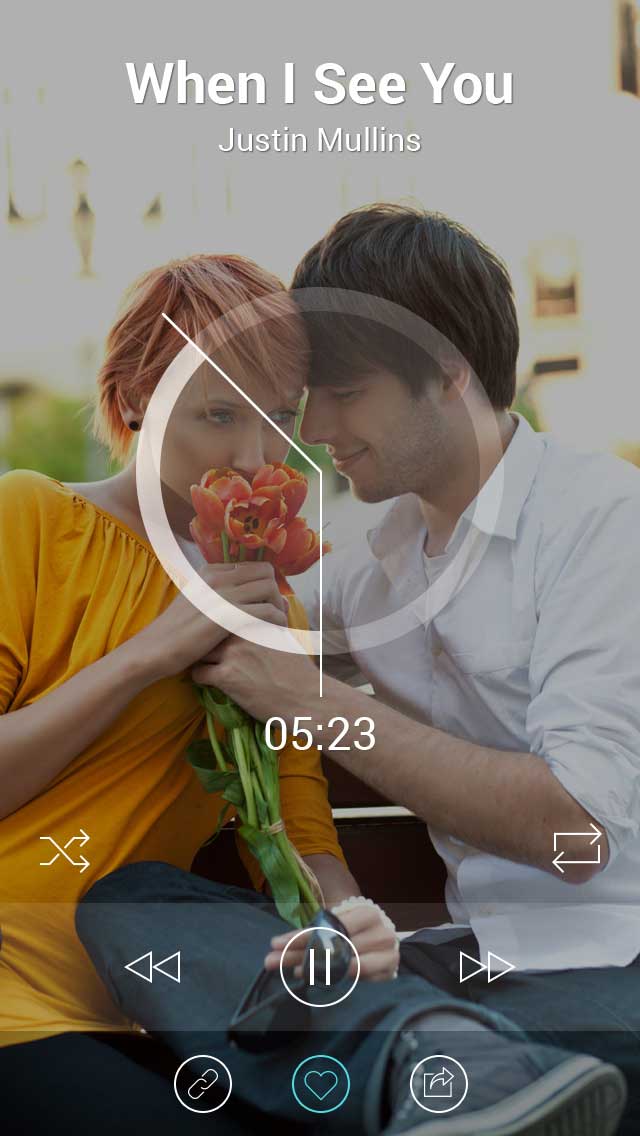Pause the current song
This screenshot has width=640, height=1136.
coord(320,967)
